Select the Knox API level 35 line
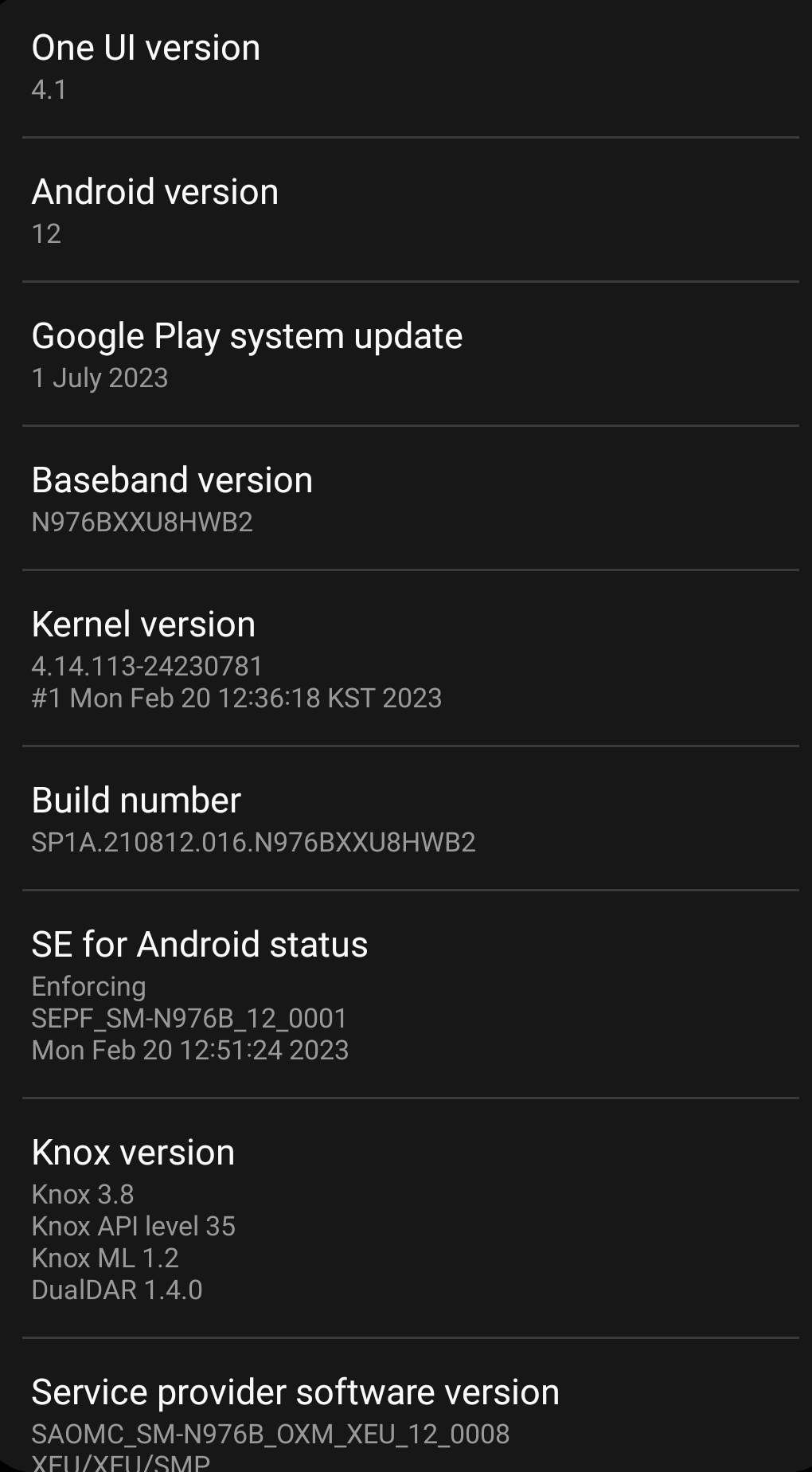This screenshot has height=1472, width=812. coord(134,1226)
